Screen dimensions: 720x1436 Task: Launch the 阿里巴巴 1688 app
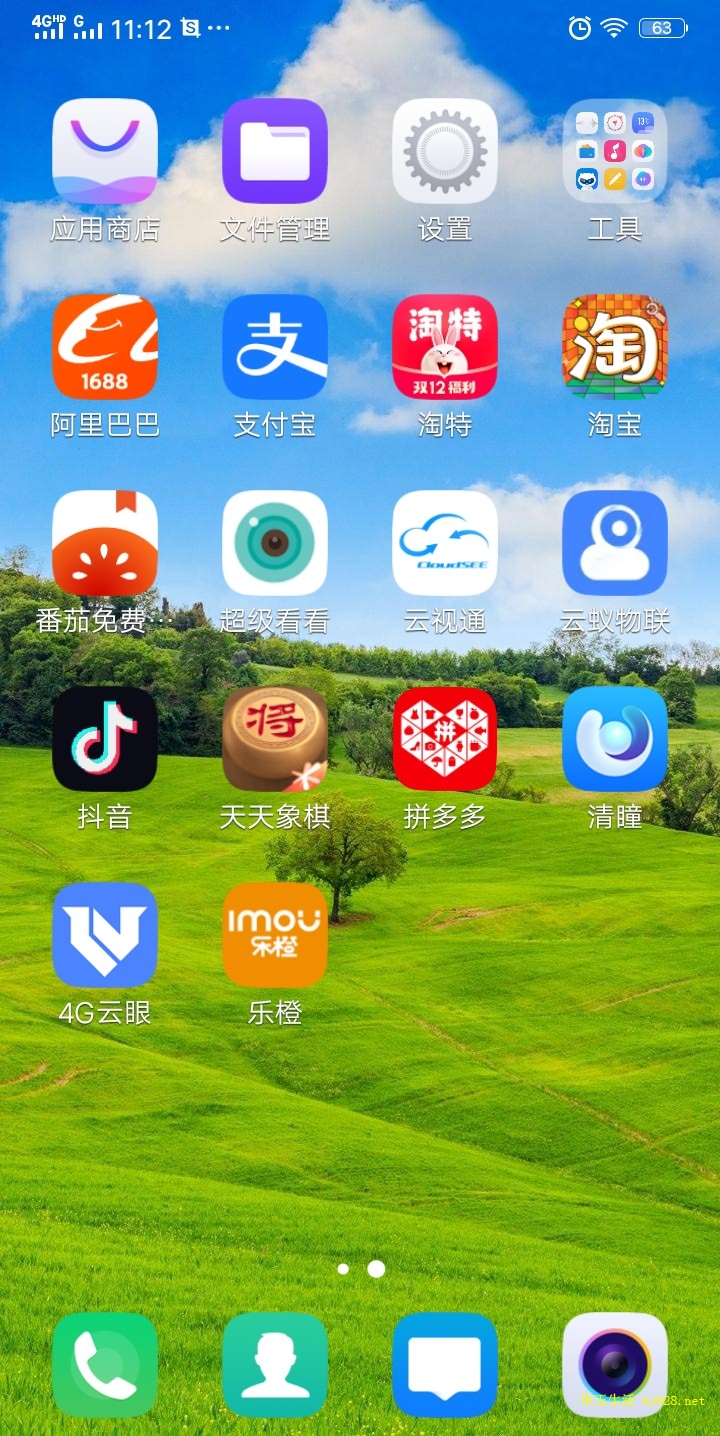tap(105, 347)
